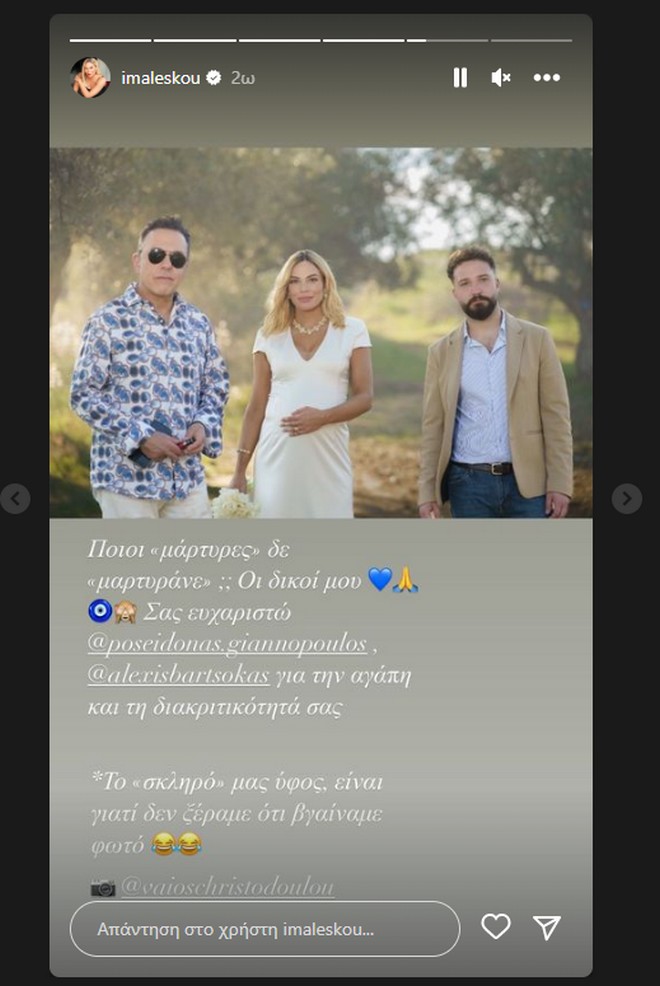Open @vaioschristodoulou photographer mention
The image size is (660, 986).
227,886
